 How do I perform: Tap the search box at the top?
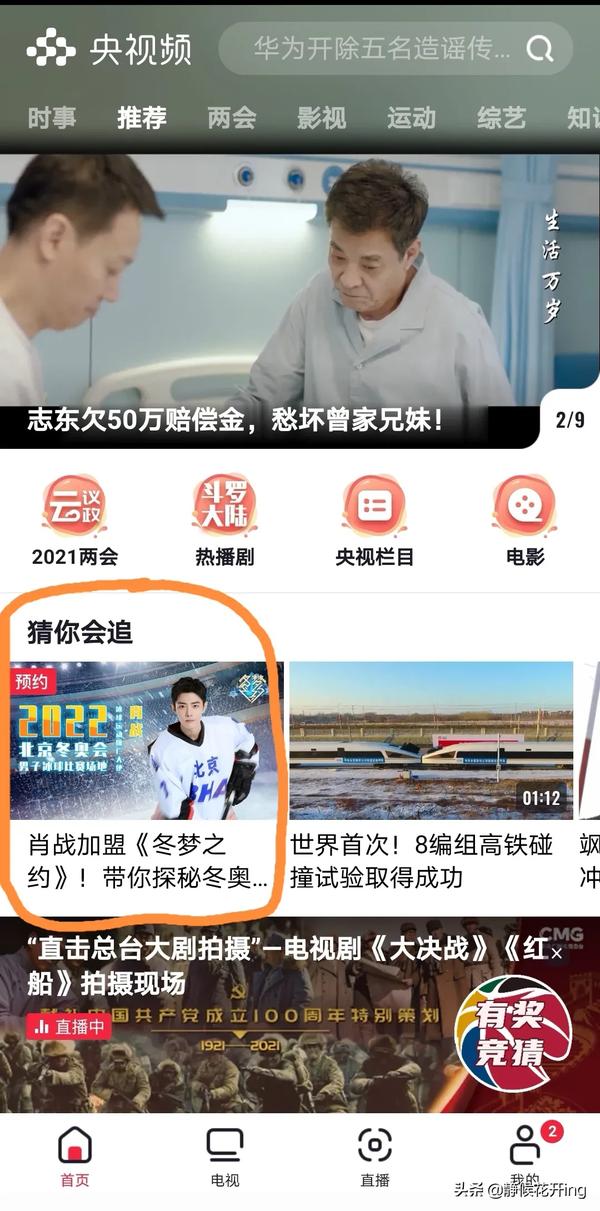coord(380,48)
